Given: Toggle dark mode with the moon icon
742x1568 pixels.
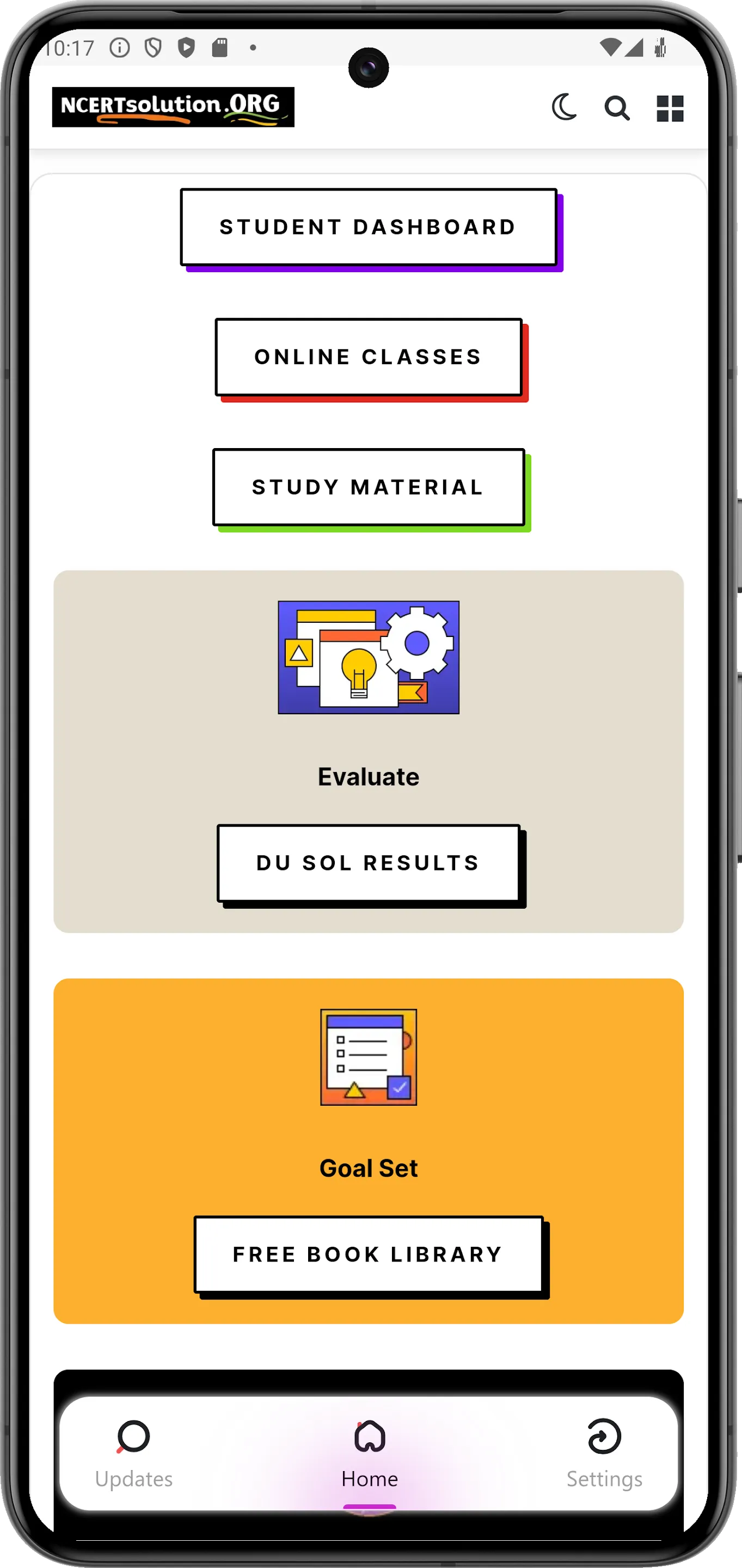Looking at the screenshot, I should 563,108.
